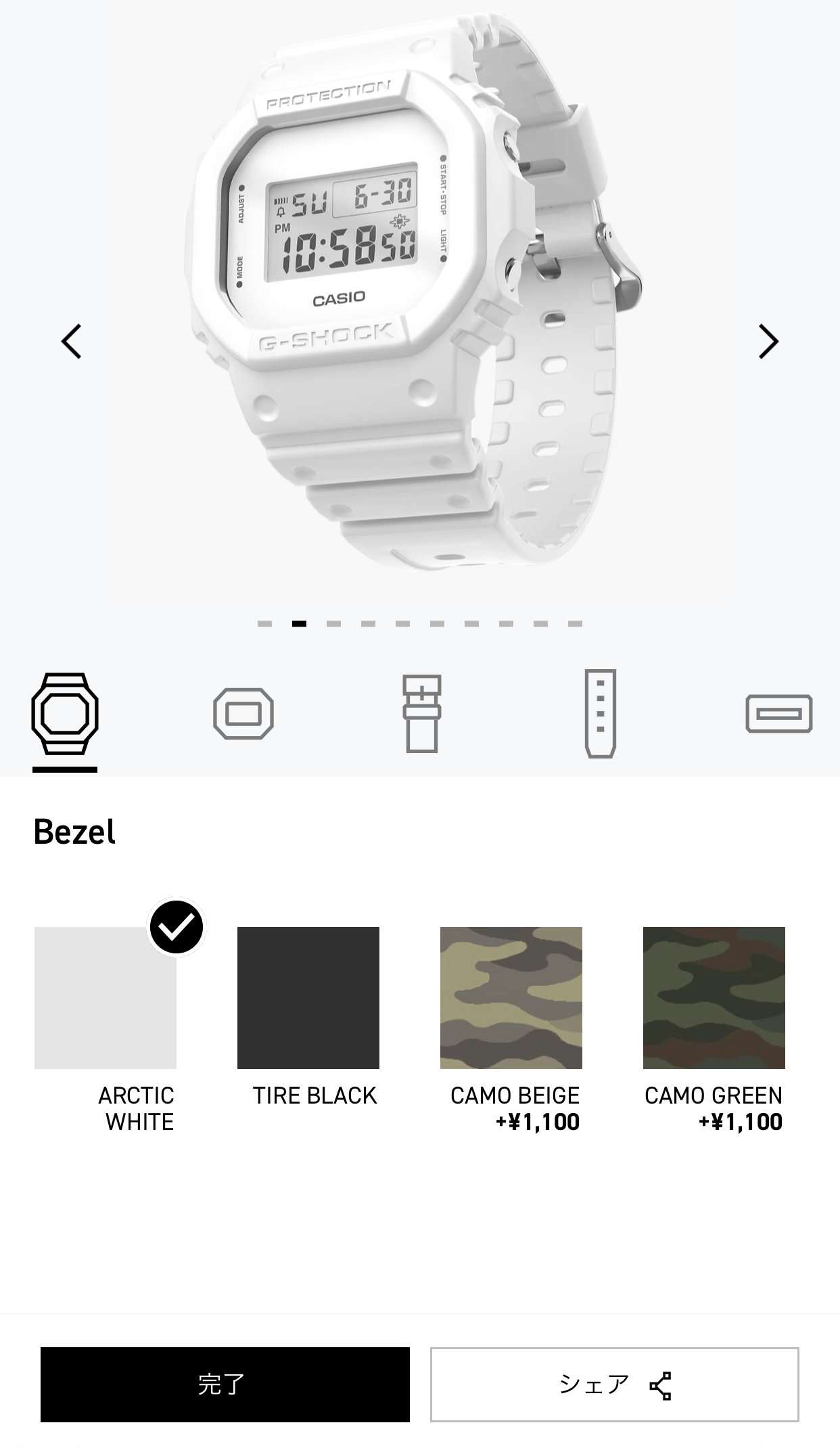Choose Tire Black bezel color
This screenshot has width=840, height=1448.
[308, 997]
